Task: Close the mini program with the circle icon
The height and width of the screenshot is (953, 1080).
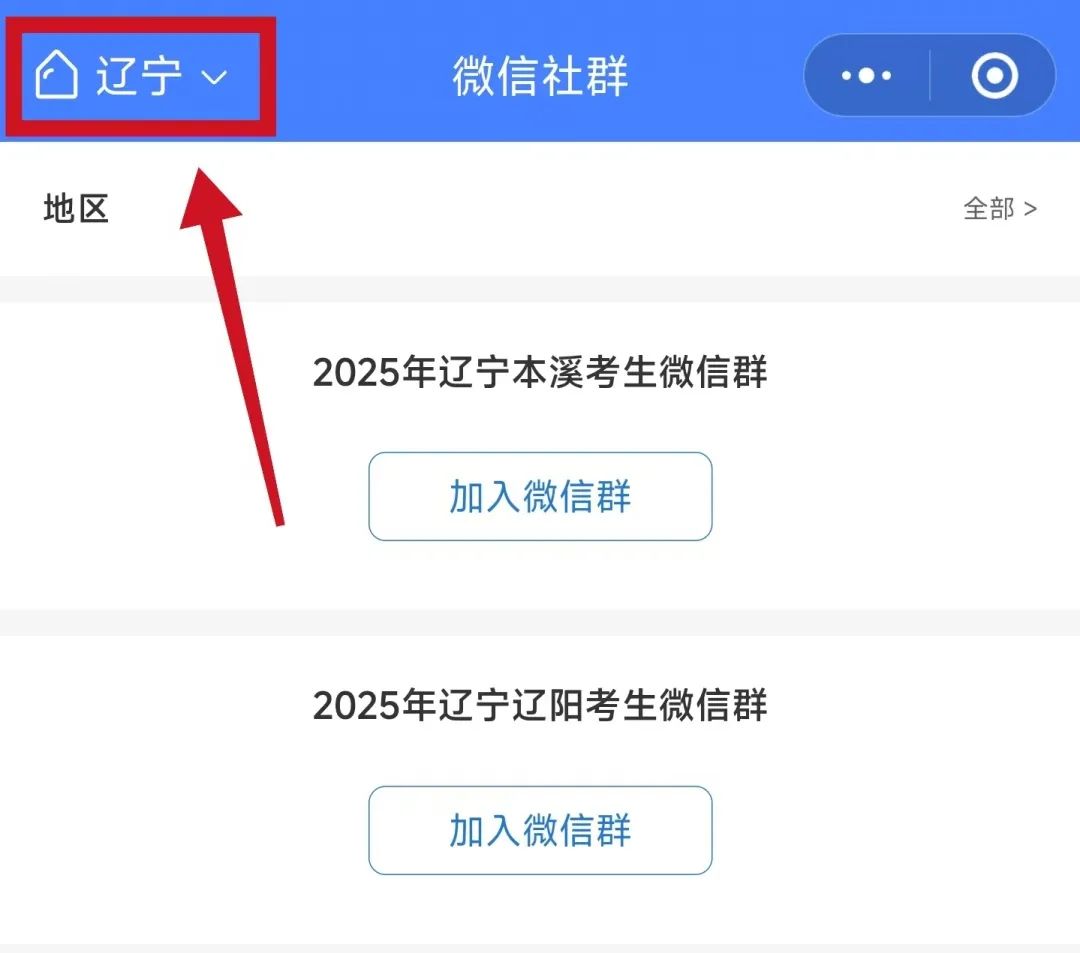Action: [994, 76]
